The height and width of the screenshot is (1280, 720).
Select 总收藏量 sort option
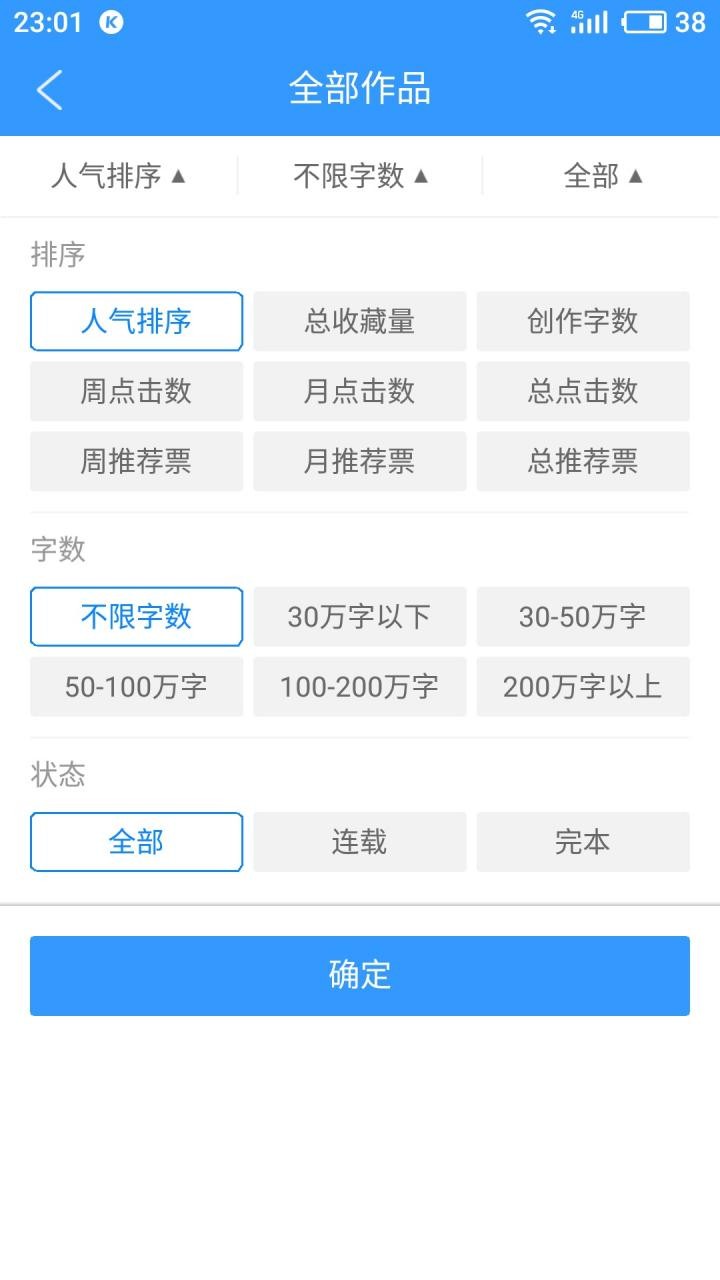point(360,321)
